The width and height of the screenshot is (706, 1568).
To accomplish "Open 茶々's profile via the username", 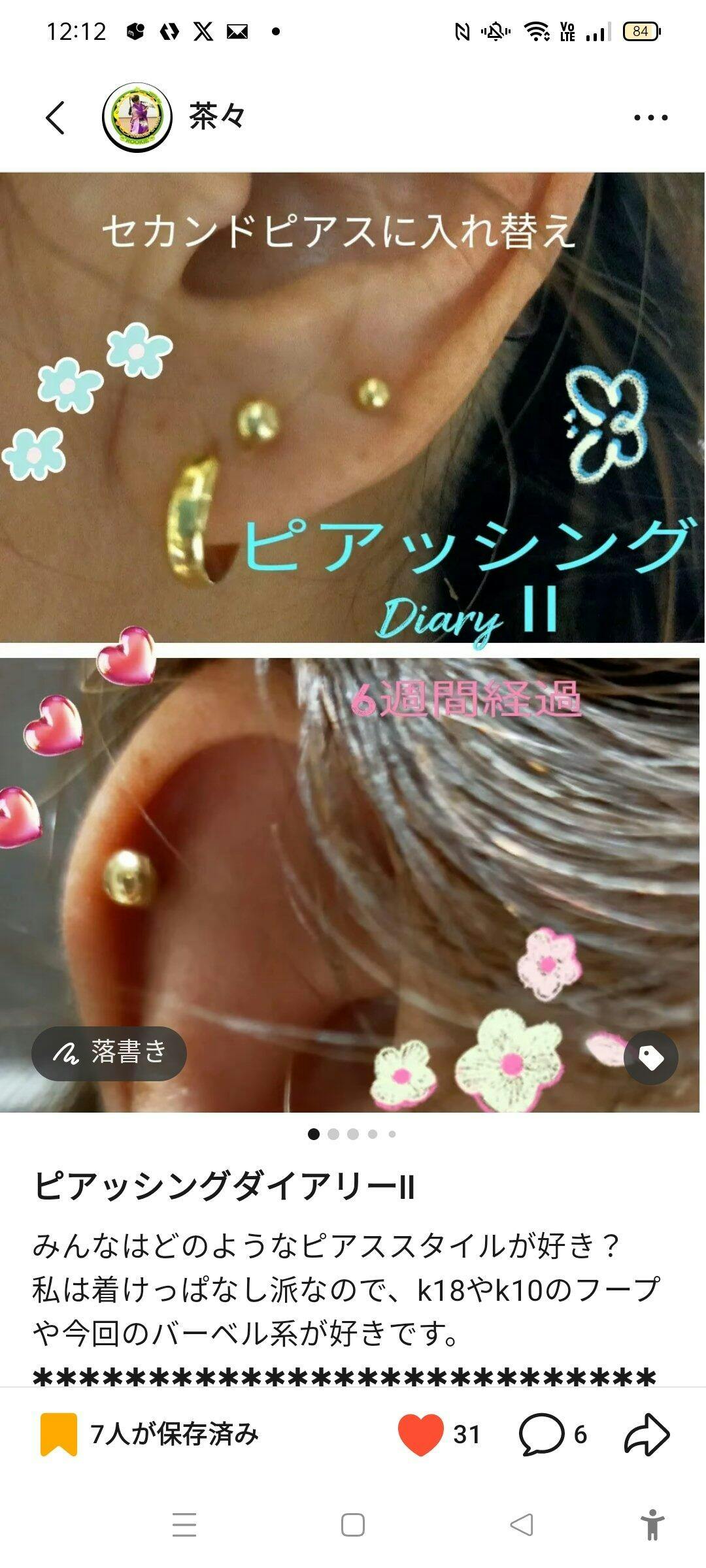I will [x=217, y=118].
